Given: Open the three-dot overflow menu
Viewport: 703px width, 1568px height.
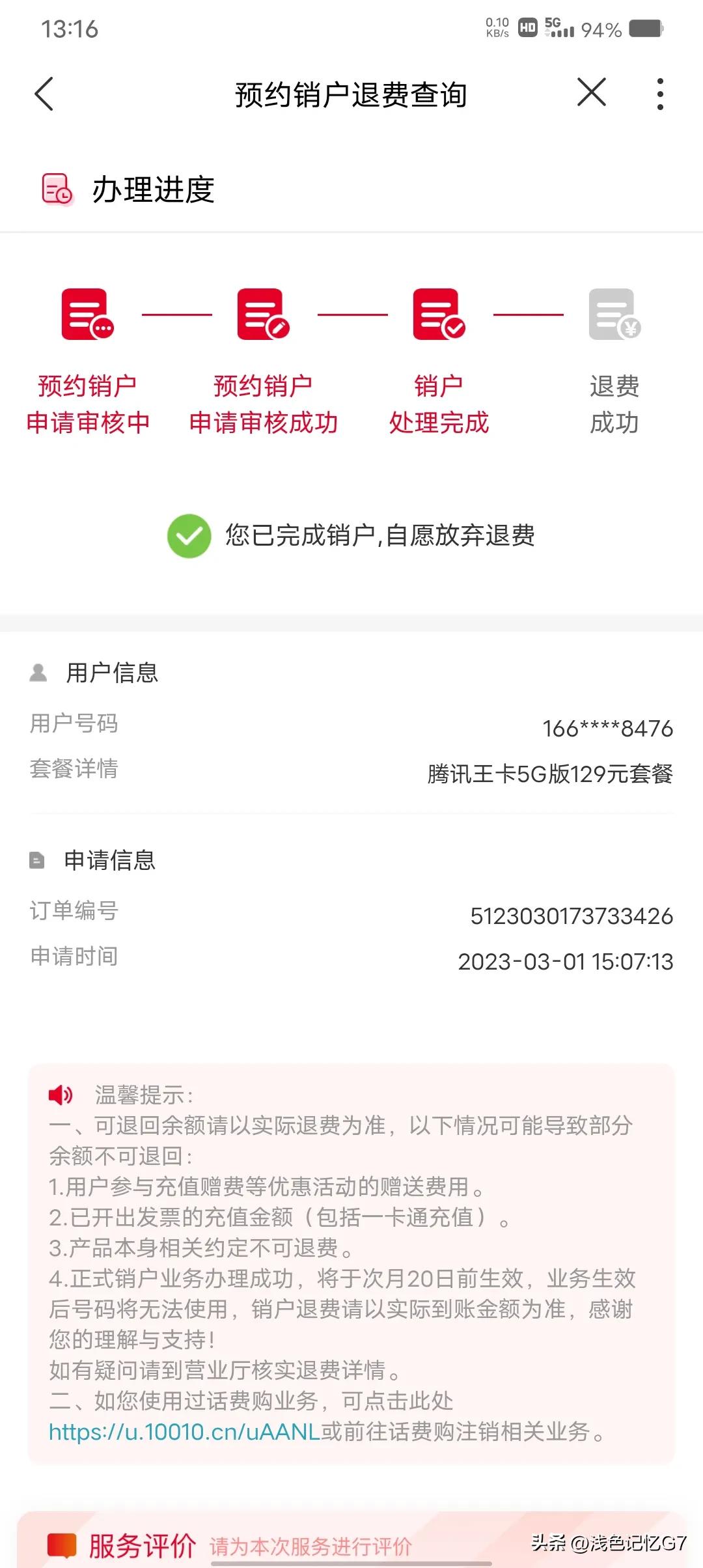Looking at the screenshot, I should click(x=659, y=94).
